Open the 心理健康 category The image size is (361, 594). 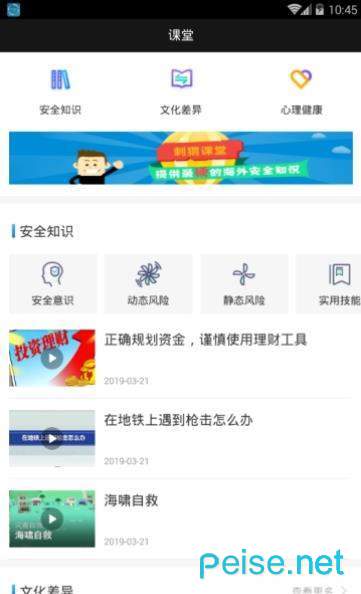point(301,92)
